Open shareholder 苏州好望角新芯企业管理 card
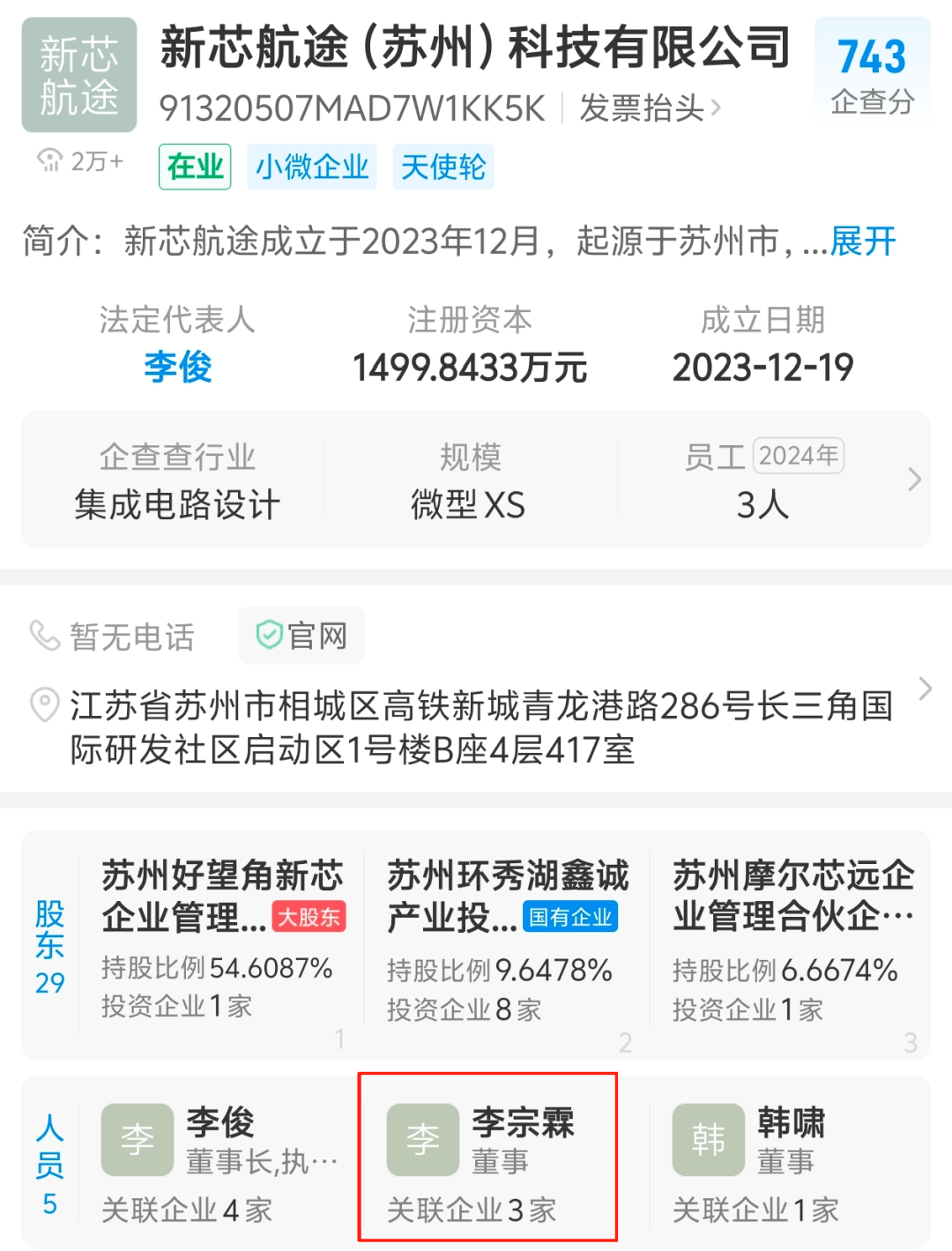Viewport: 952px width, 1251px height. click(x=220, y=940)
